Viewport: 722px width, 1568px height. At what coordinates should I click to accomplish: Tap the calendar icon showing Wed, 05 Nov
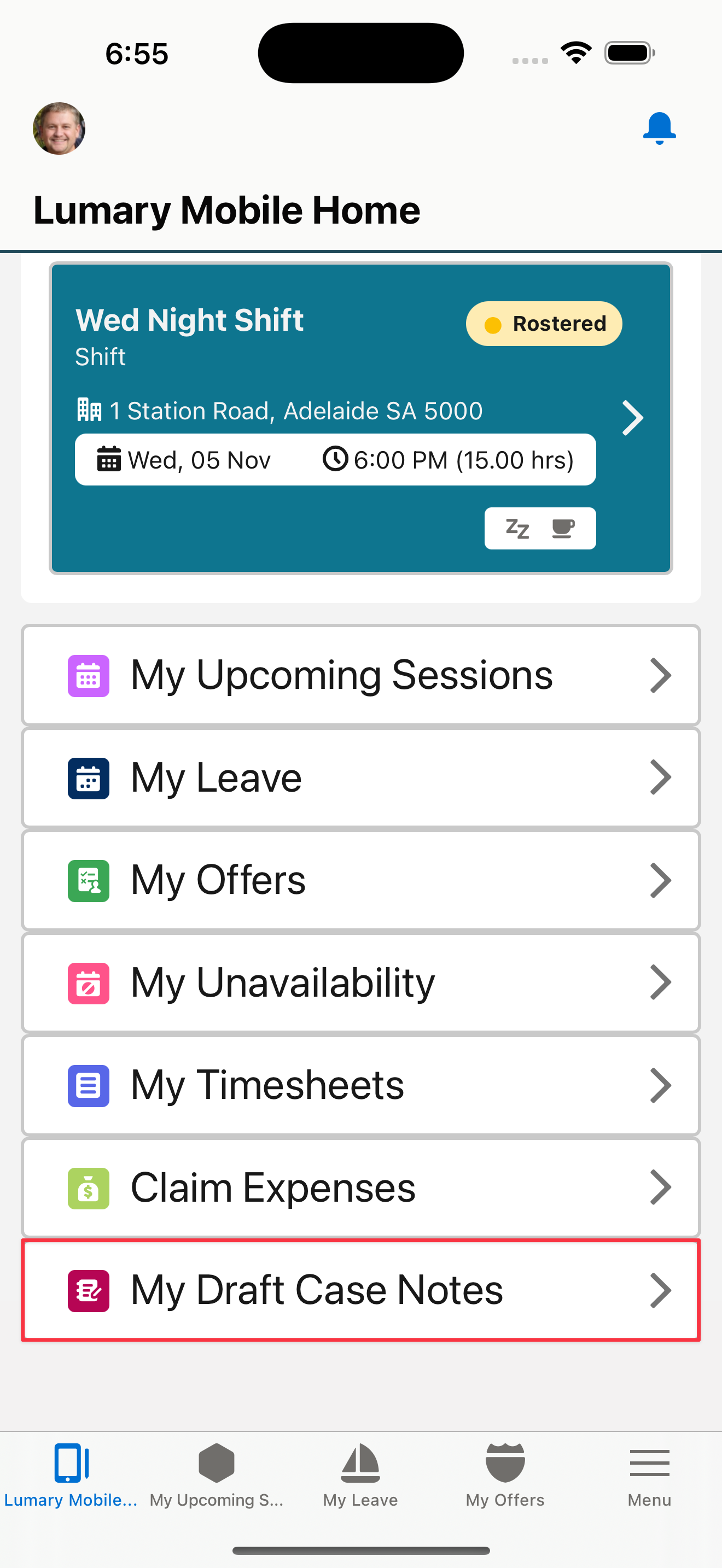coord(109,460)
